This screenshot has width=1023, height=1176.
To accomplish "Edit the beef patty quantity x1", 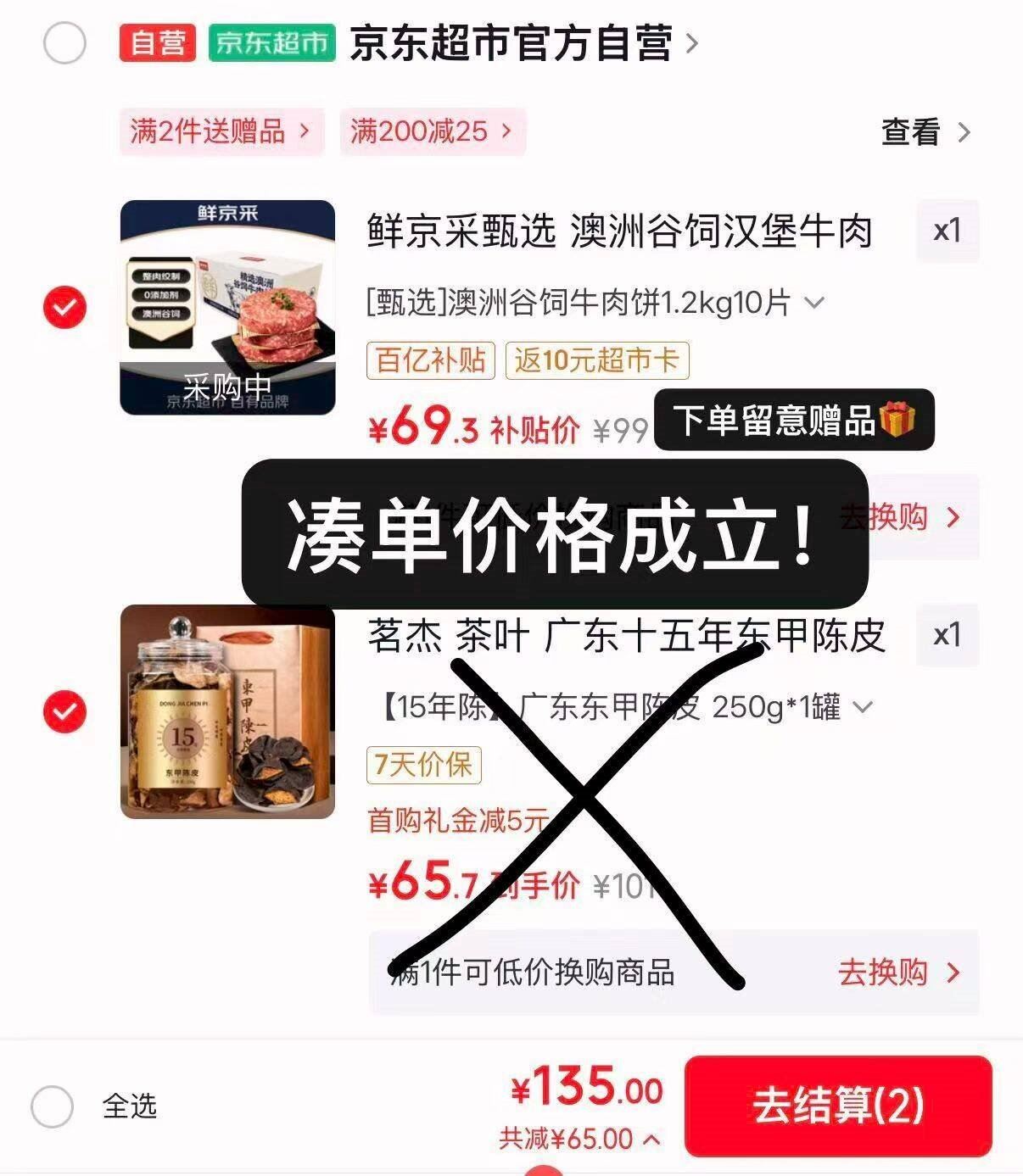I will (x=947, y=231).
